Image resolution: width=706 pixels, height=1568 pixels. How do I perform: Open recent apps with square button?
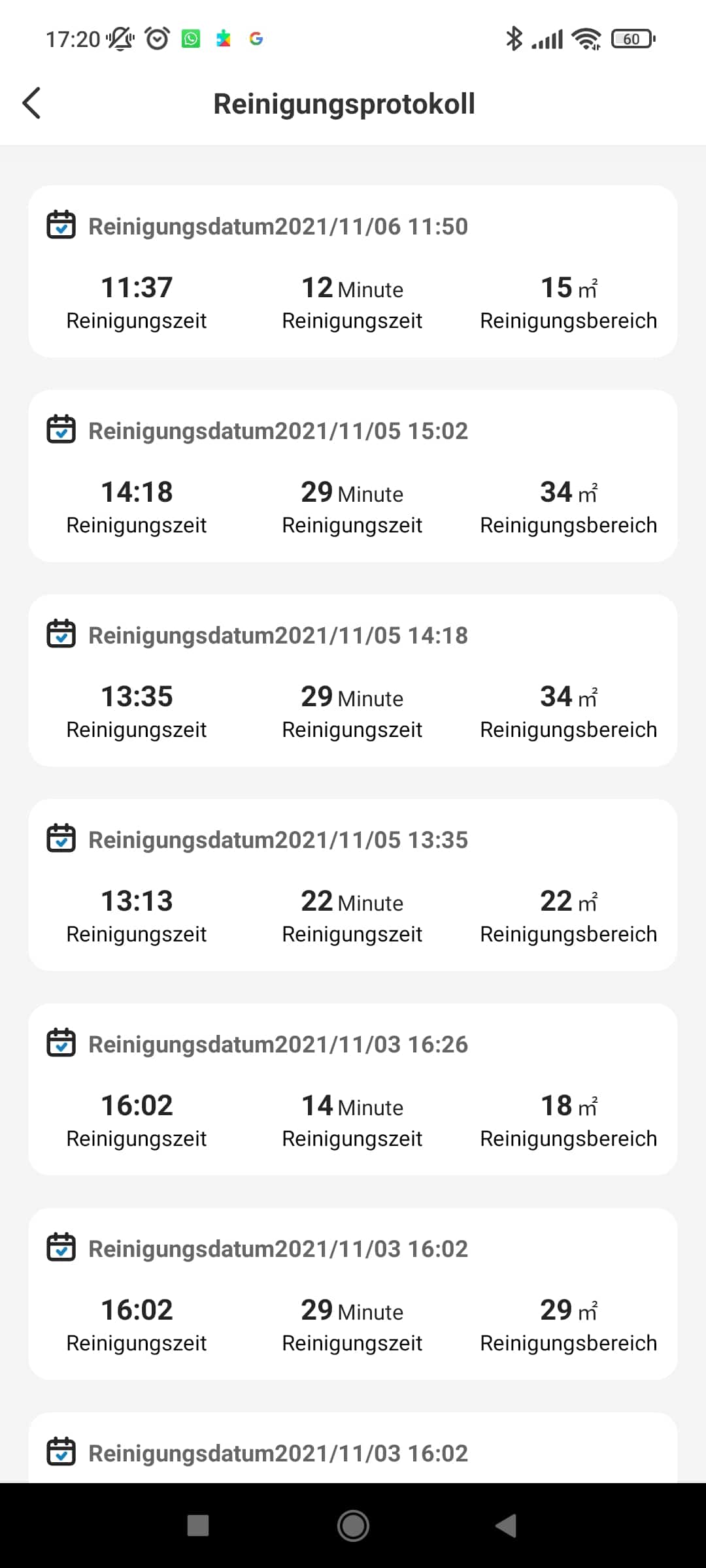198,1526
